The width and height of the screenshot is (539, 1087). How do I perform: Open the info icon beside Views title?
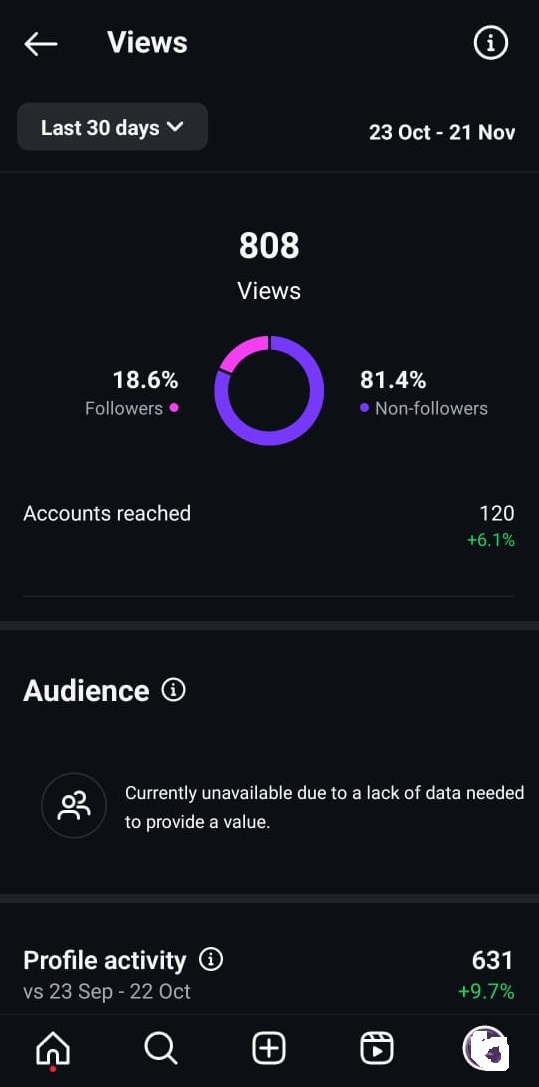(x=491, y=43)
